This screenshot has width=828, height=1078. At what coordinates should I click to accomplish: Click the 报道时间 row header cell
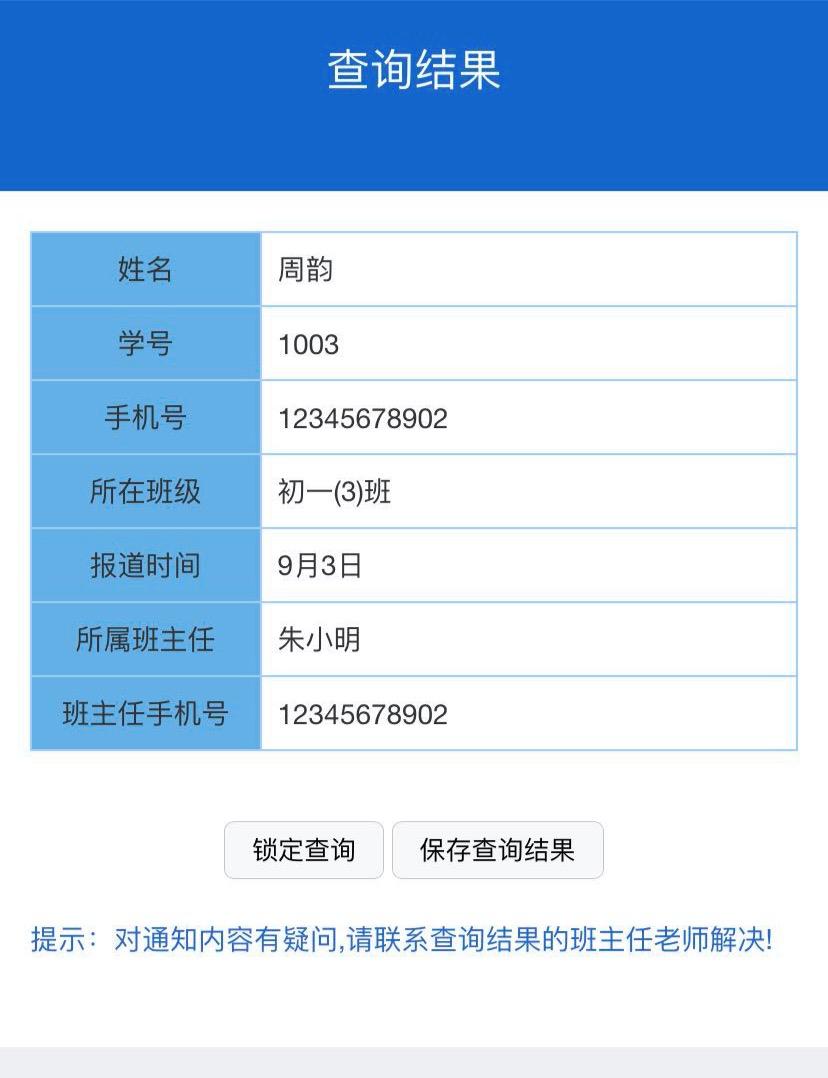tap(145, 564)
